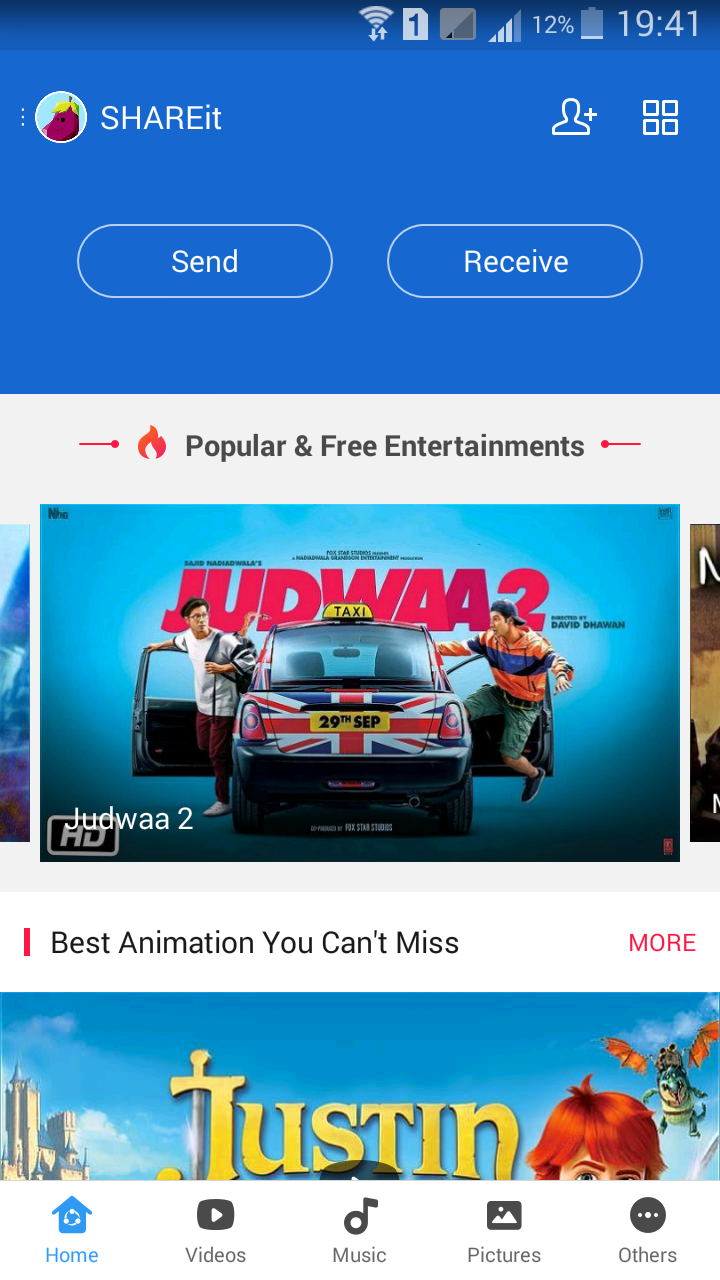Select the Home tab
Screen dimensions: 720x1280
pyautogui.click(x=72, y=1231)
